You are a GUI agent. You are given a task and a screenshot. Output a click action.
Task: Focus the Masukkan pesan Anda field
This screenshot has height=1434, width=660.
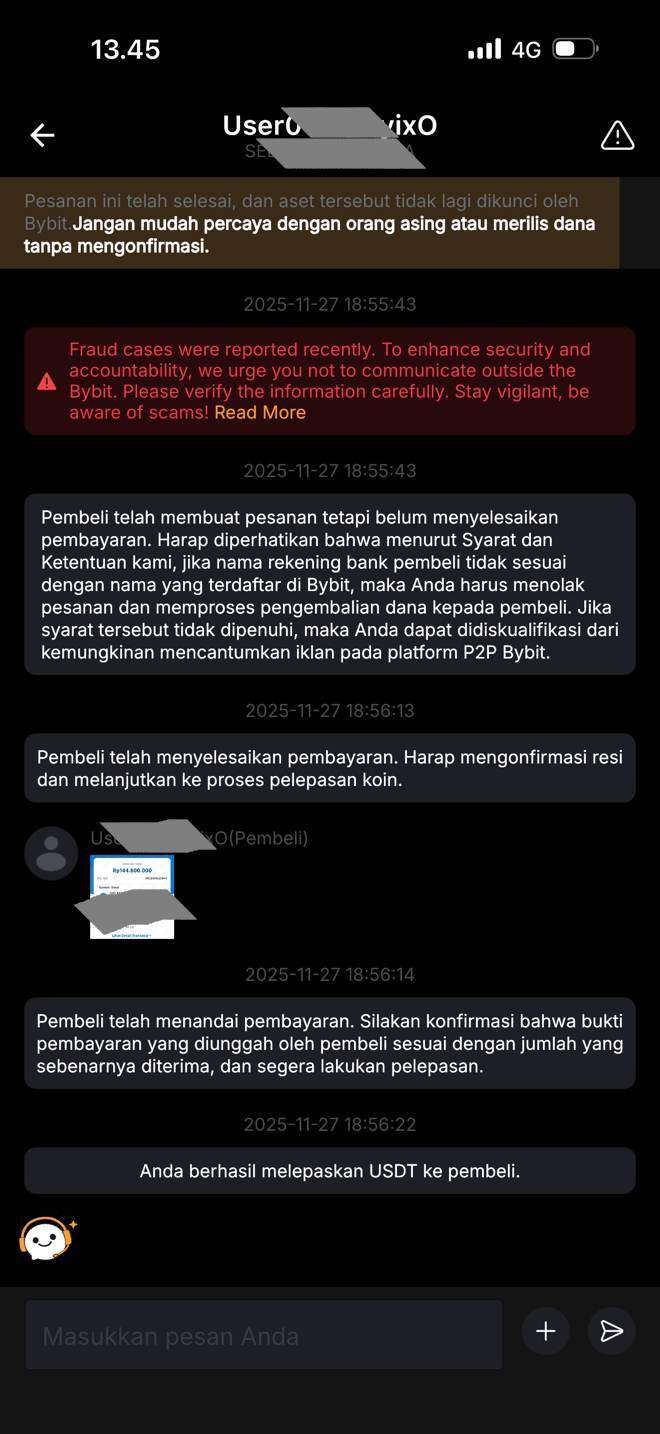tap(264, 1335)
